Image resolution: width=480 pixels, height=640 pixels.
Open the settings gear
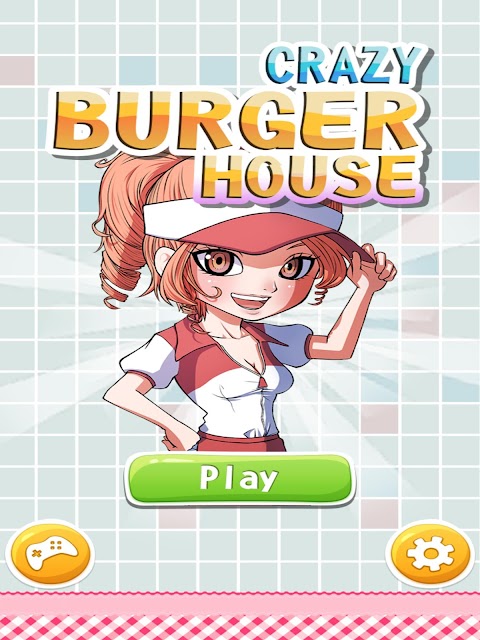point(430,554)
